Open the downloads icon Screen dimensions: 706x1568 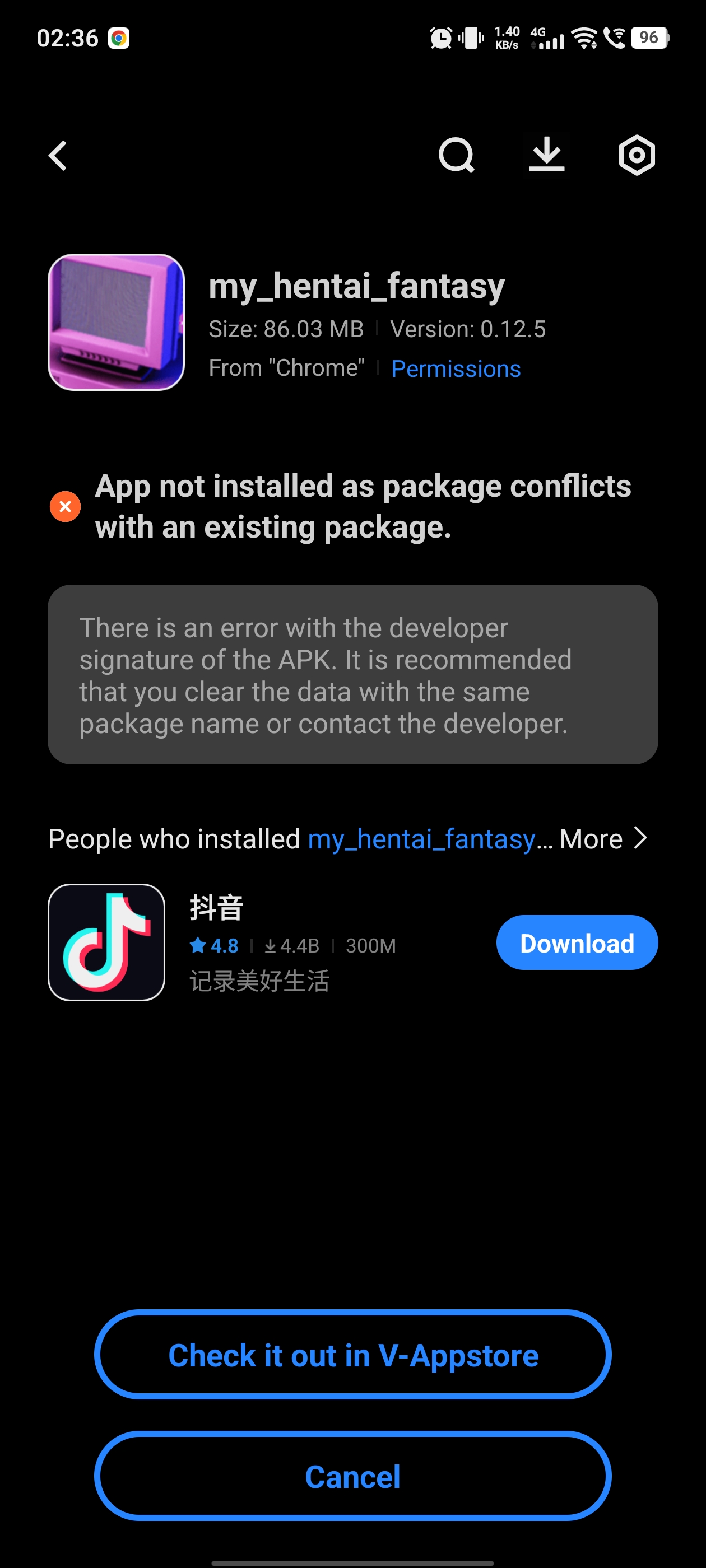click(546, 155)
